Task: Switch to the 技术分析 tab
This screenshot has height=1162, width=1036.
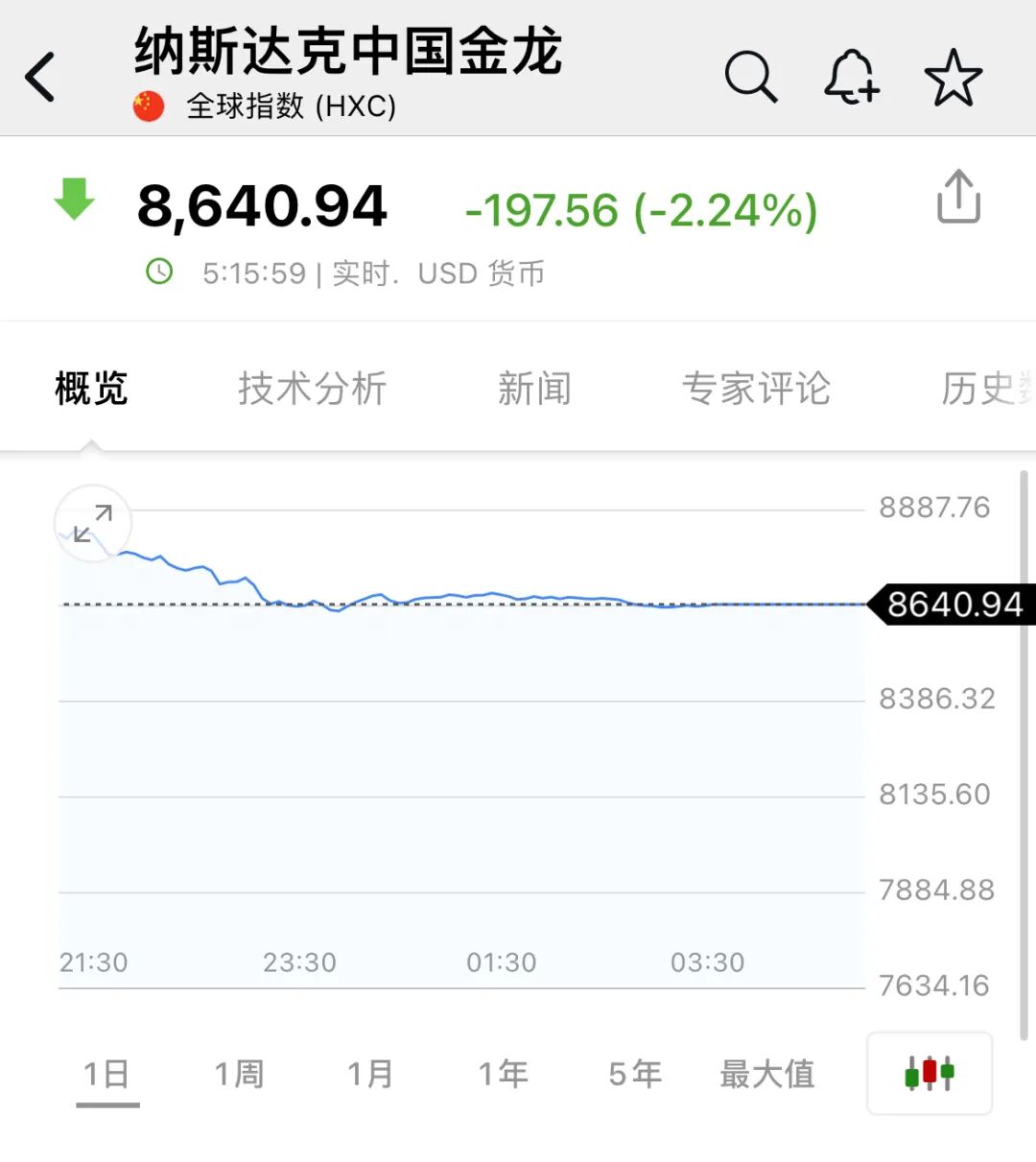Action: tap(312, 389)
